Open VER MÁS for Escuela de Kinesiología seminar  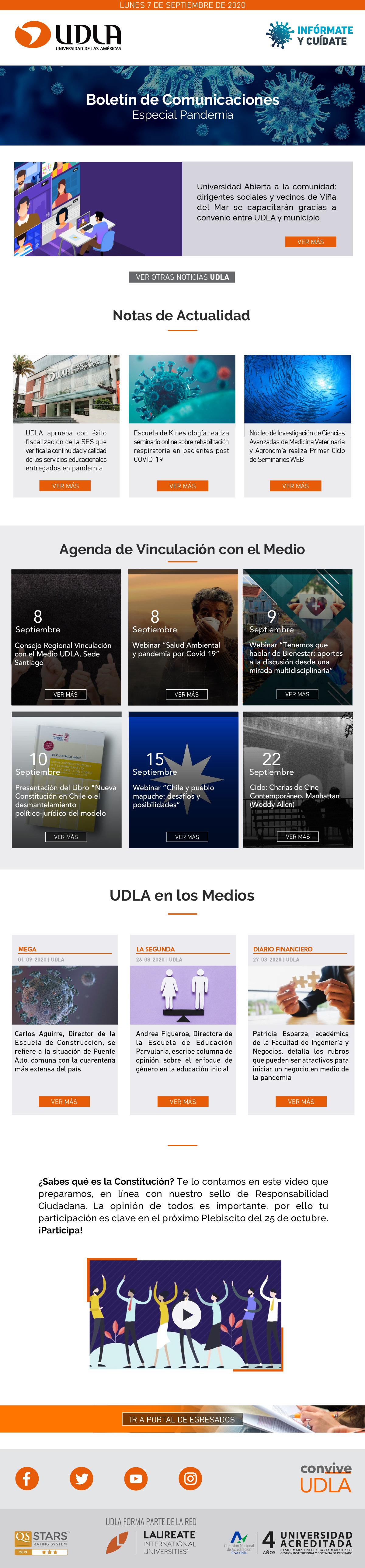182,486
